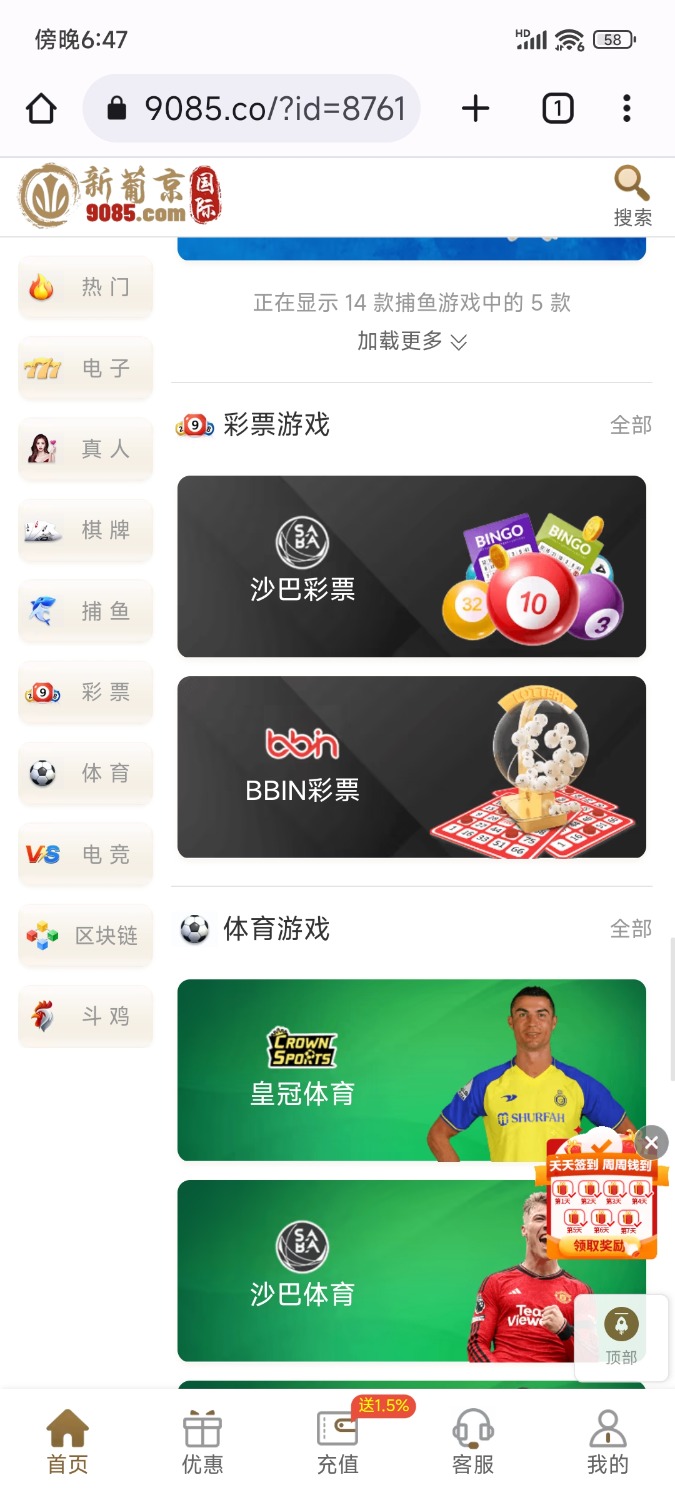Select the 真人 category
Image resolution: width=675 pixels, height=1500 pixels.
(86, 450)
